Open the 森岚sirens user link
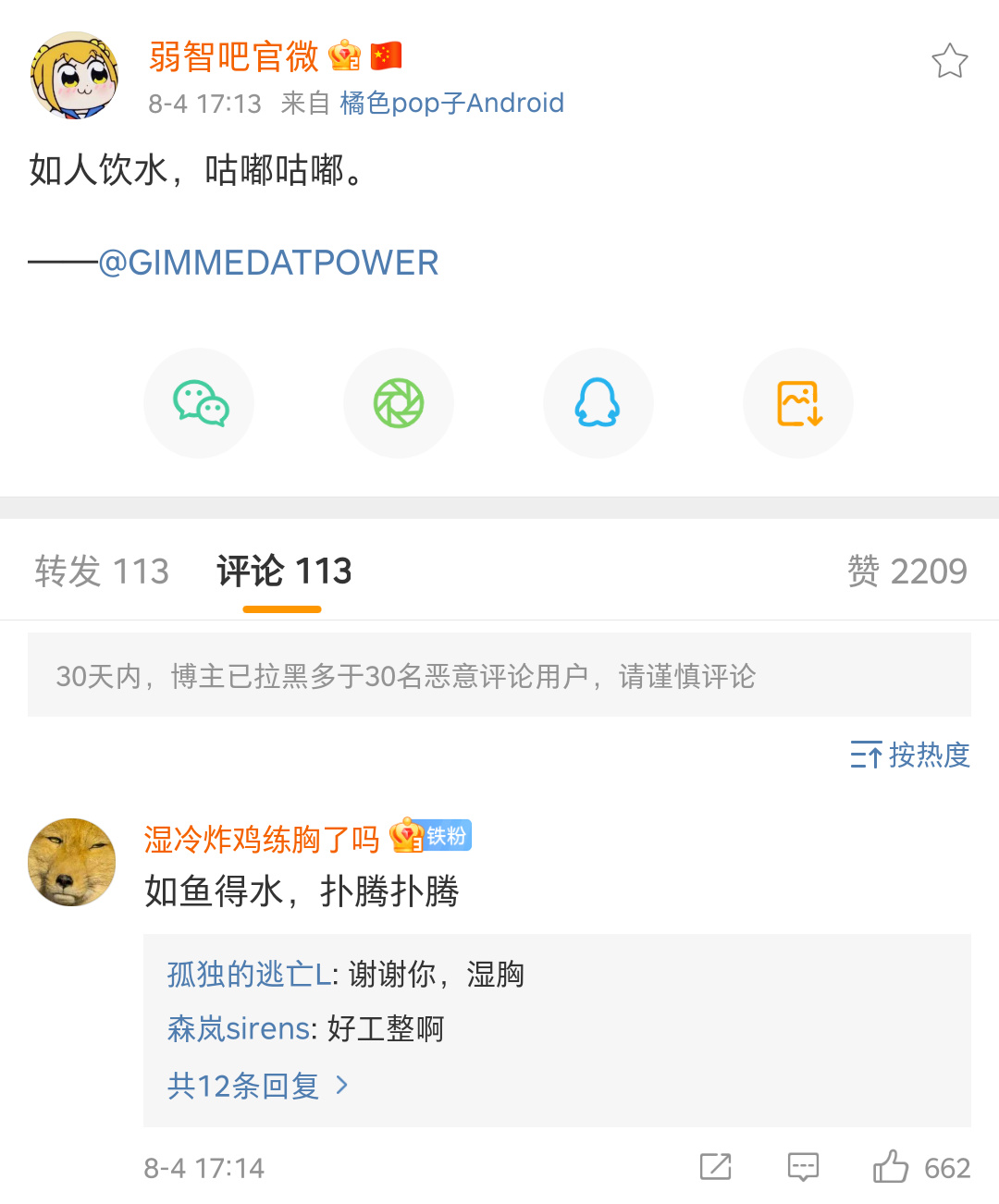Screen dimensions: 999x1204 tap(238, 1028)
